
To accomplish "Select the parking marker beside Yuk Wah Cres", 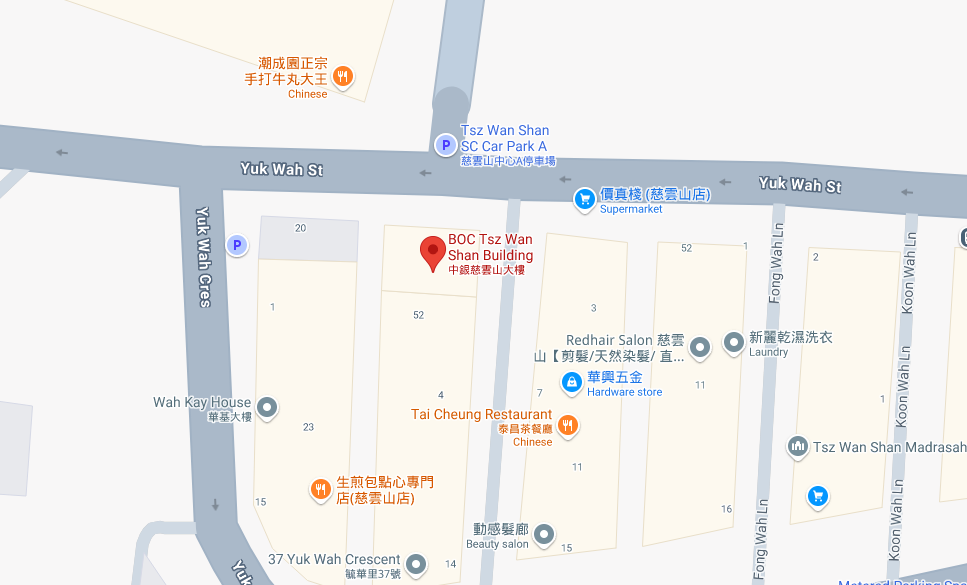I will coord(237,244).
